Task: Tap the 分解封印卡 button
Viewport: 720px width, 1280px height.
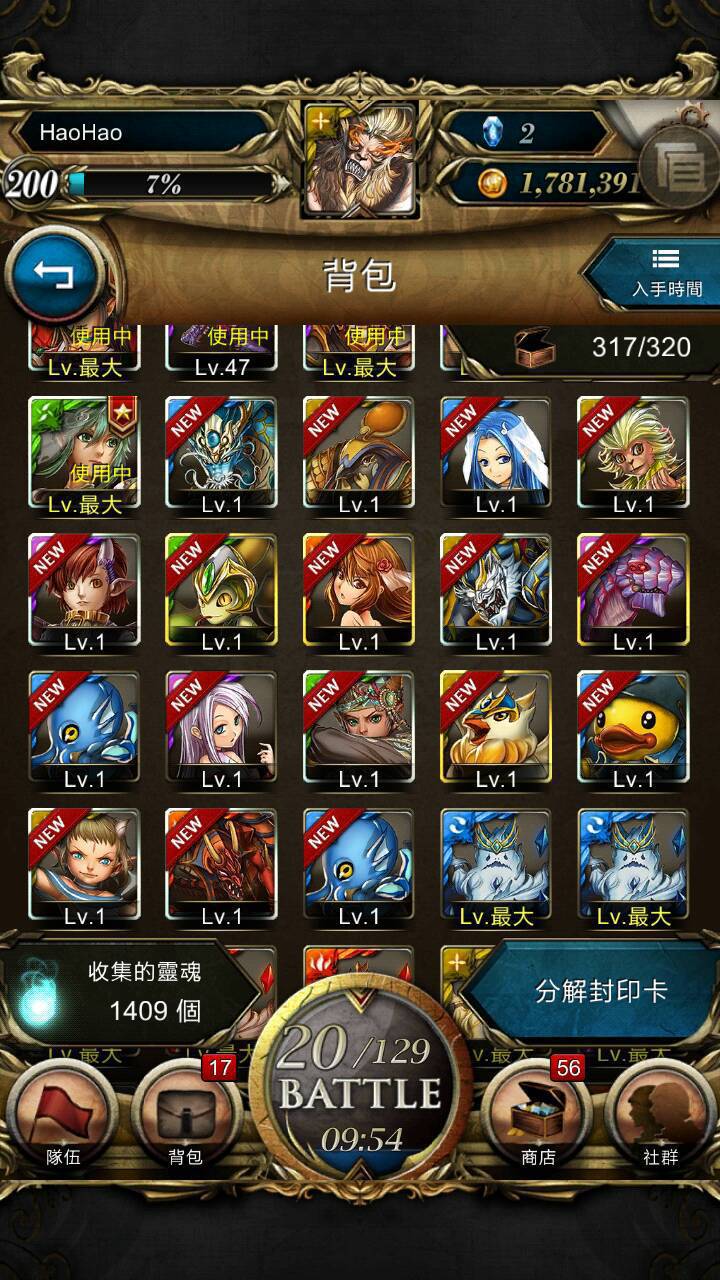Action: coord(600,993)
